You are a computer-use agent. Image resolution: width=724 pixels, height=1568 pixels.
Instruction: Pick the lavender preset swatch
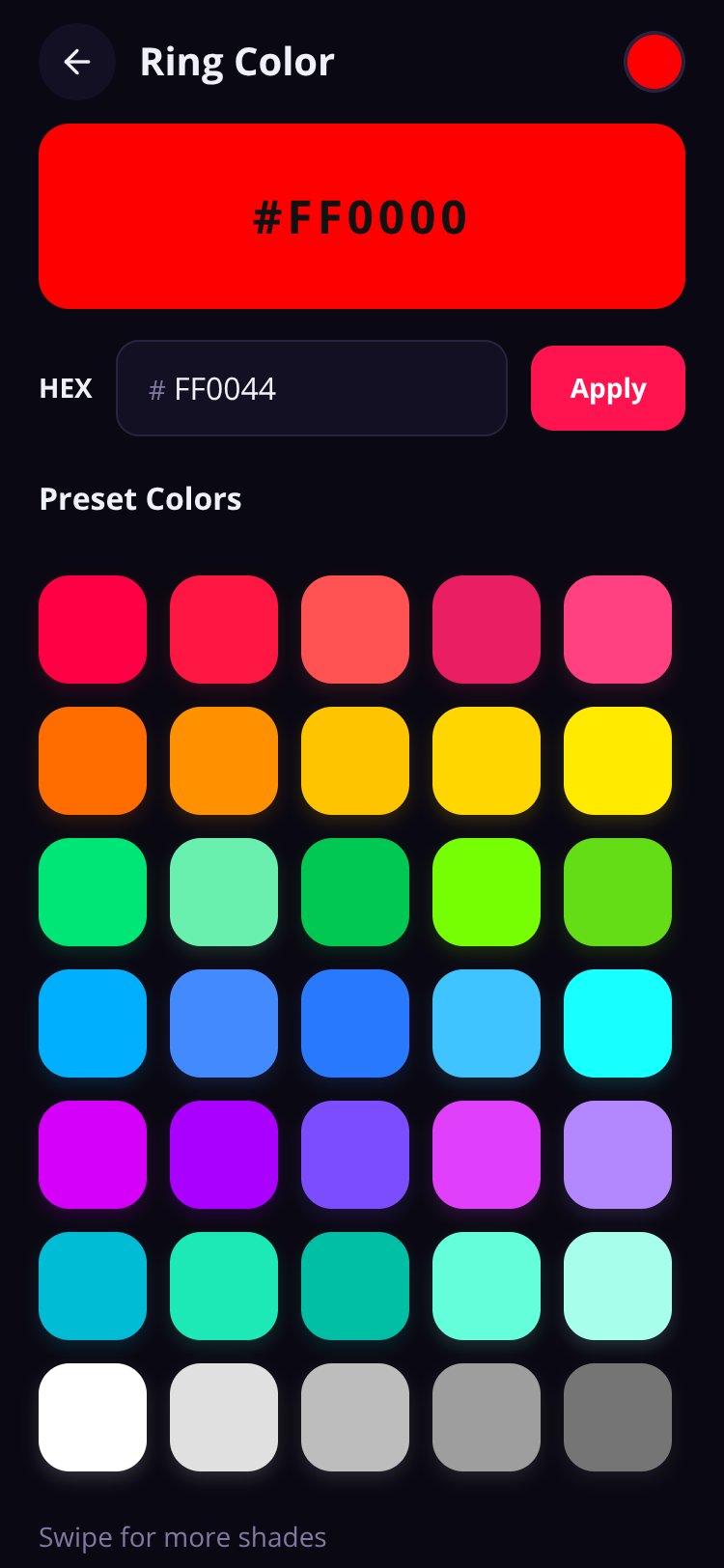618,1155
